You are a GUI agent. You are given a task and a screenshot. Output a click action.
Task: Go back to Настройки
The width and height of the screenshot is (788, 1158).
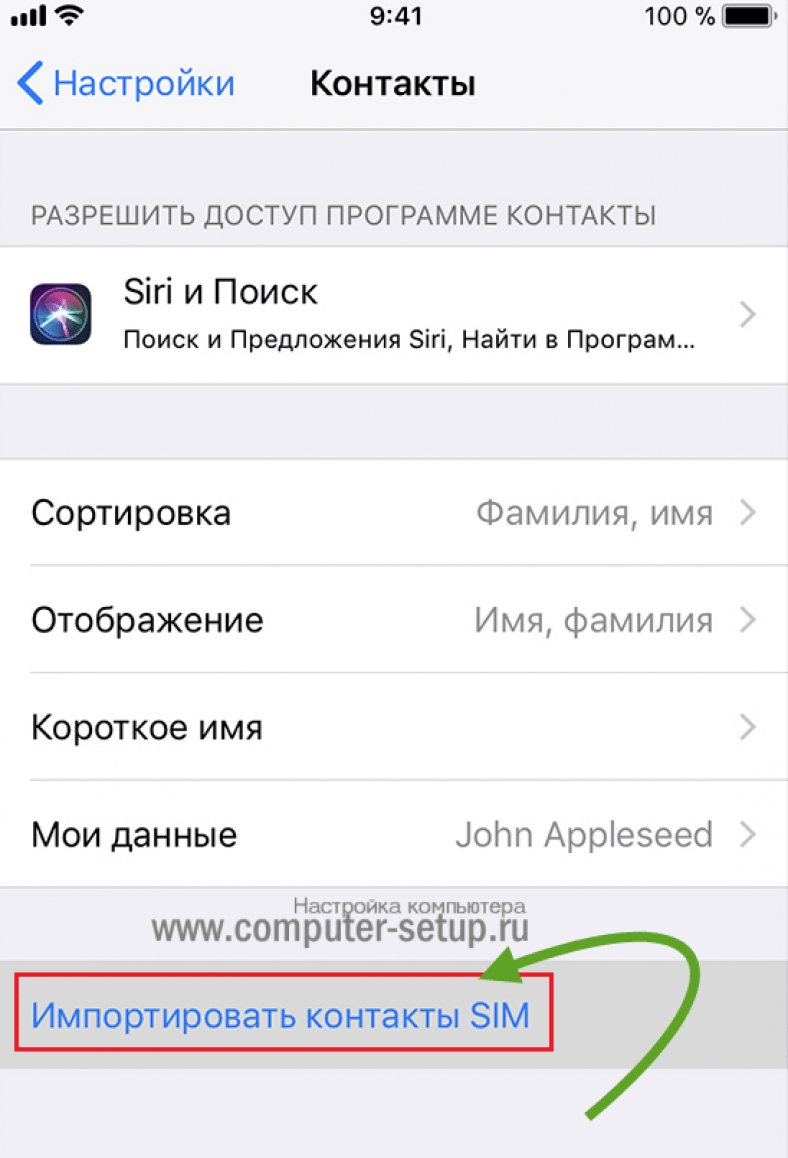click(126, 83)
